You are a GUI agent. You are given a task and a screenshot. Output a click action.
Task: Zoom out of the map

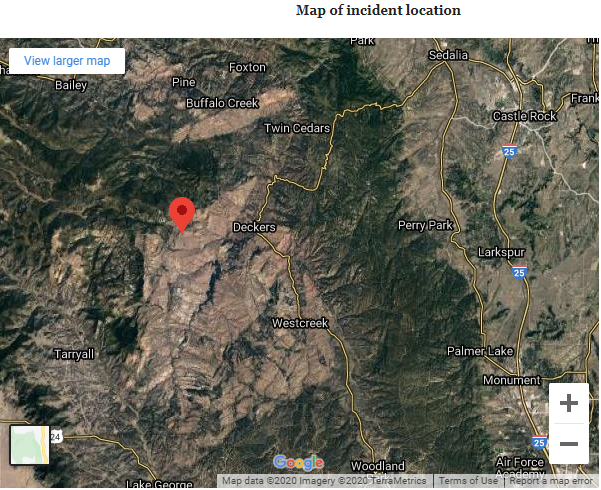569,443
